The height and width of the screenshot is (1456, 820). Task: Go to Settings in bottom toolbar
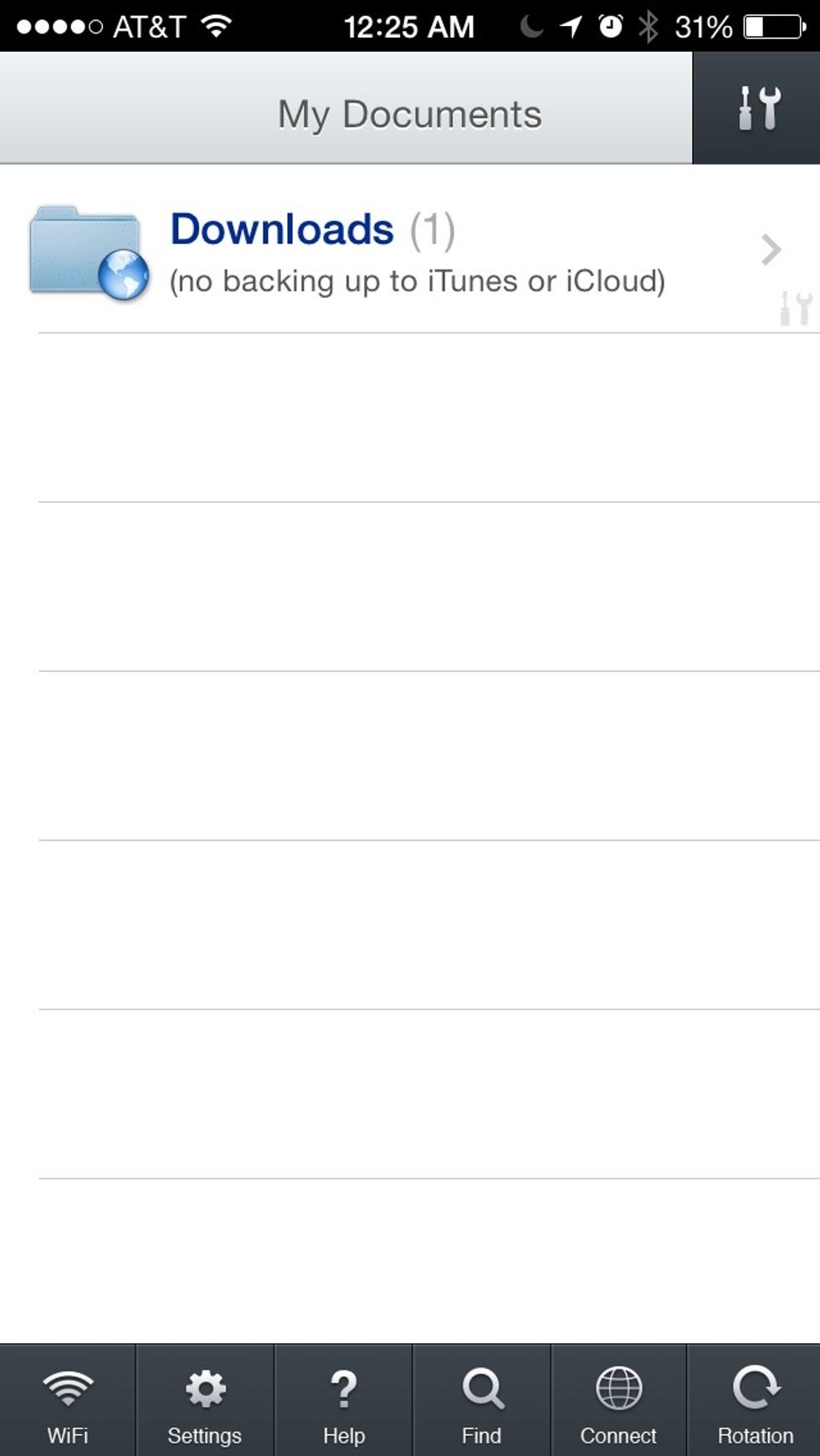tap(205, 1401)
